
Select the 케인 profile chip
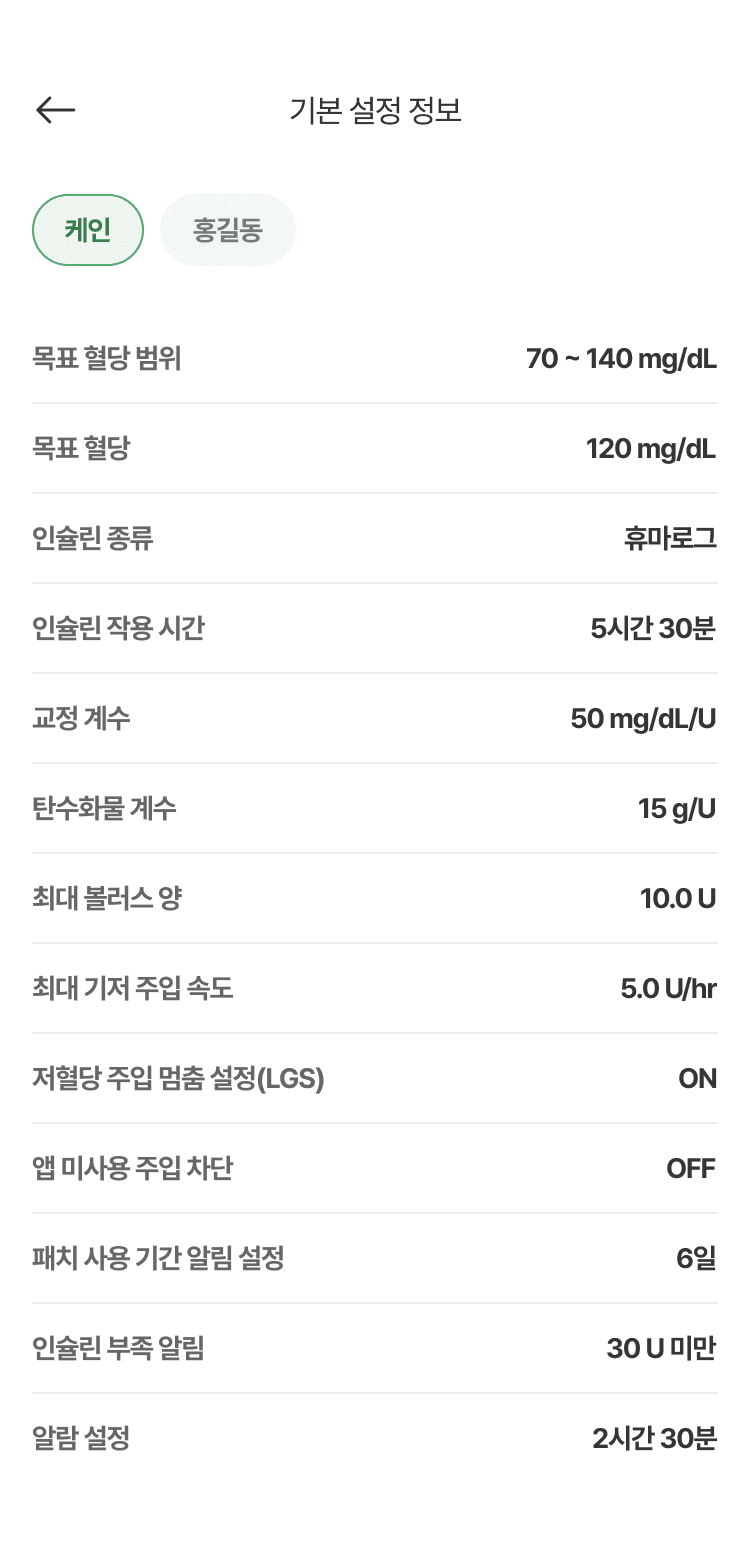(x=88, y=230)
